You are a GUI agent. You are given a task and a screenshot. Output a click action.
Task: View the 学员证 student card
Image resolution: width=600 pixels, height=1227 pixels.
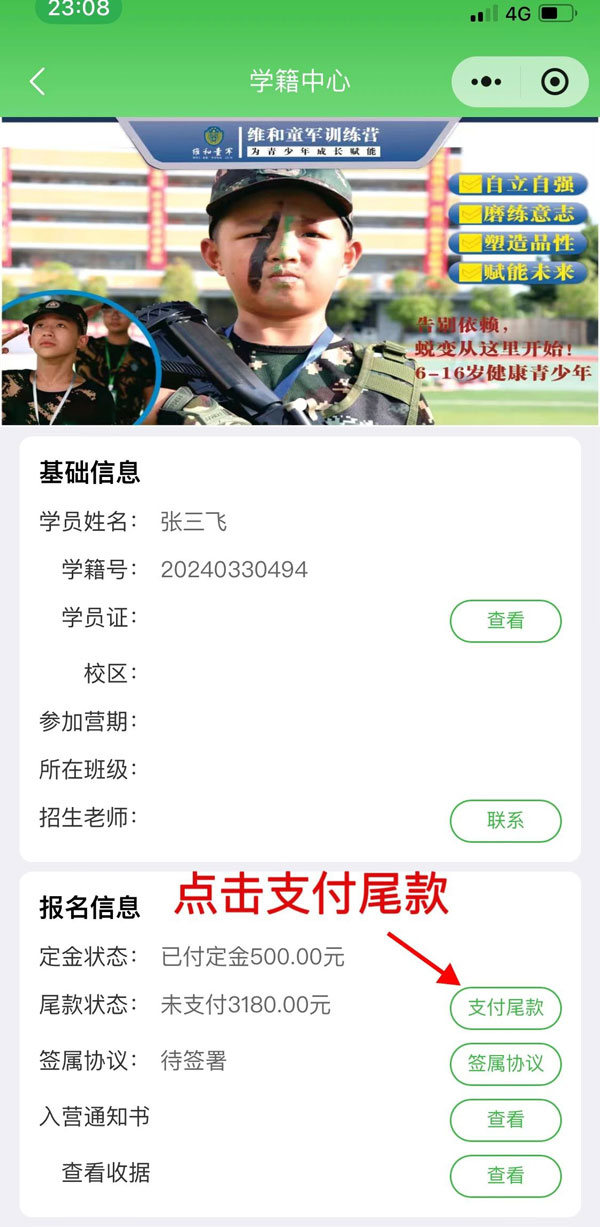coord(505,621)
